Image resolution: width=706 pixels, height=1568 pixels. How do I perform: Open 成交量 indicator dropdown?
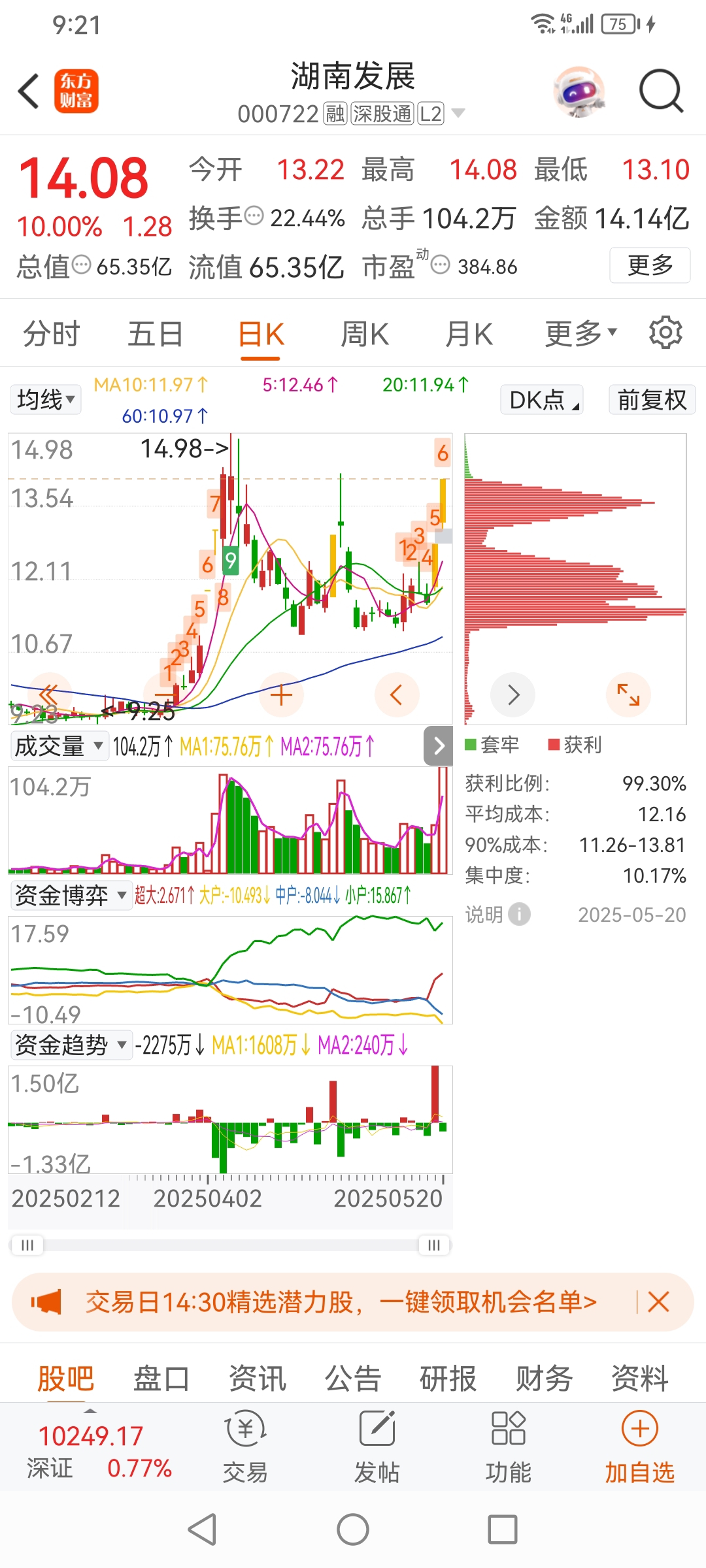pos(59,745)
